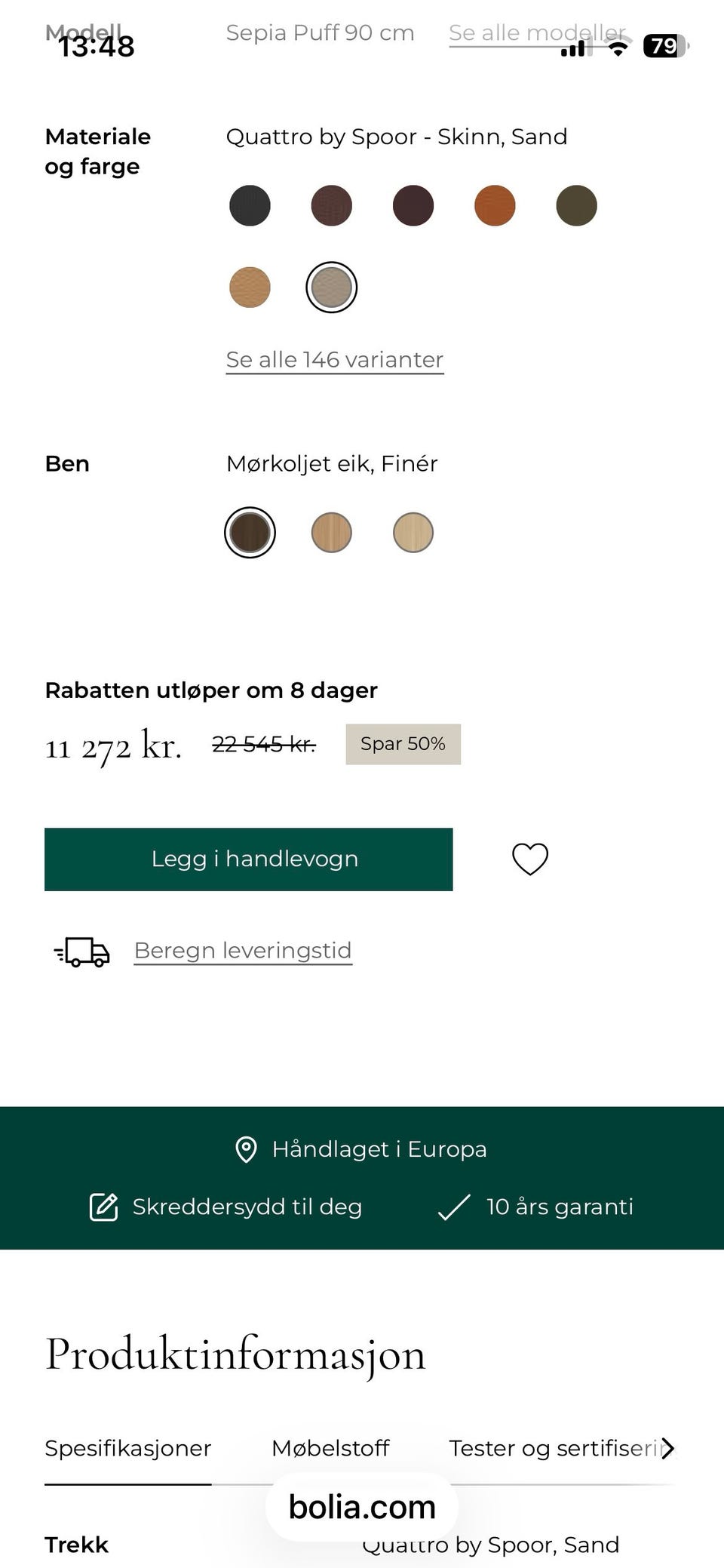Tap the heart icon to favorite the puff
The height and width of the screenshot is (1568, 724).
click(530, 859)
